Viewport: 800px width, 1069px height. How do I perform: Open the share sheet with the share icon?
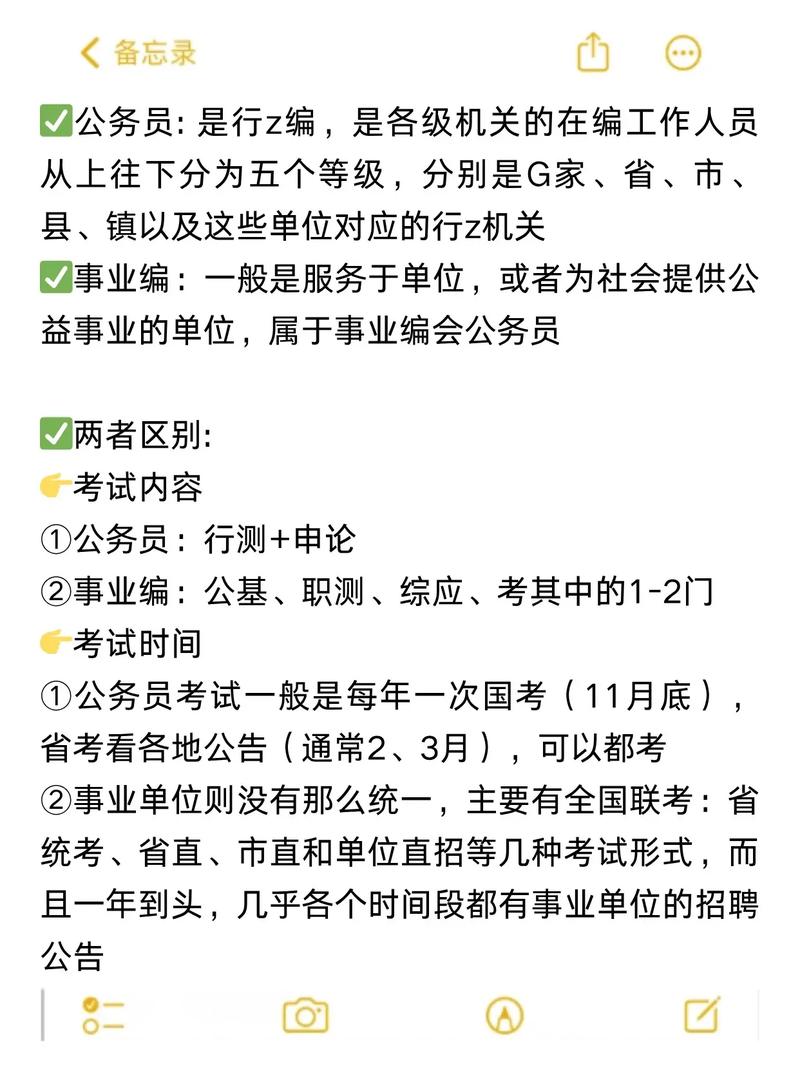point(593,51)
